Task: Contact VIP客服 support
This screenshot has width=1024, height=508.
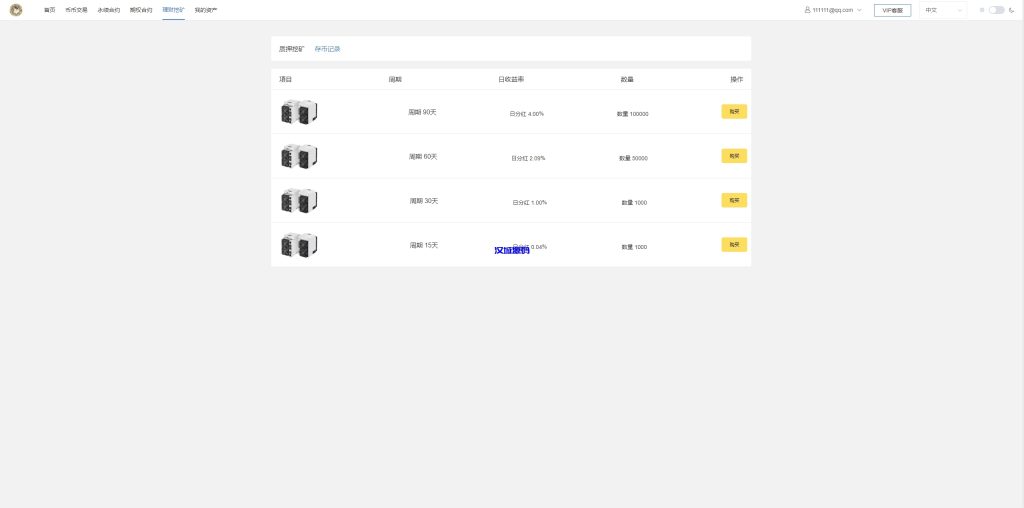Action: [892, 10]
